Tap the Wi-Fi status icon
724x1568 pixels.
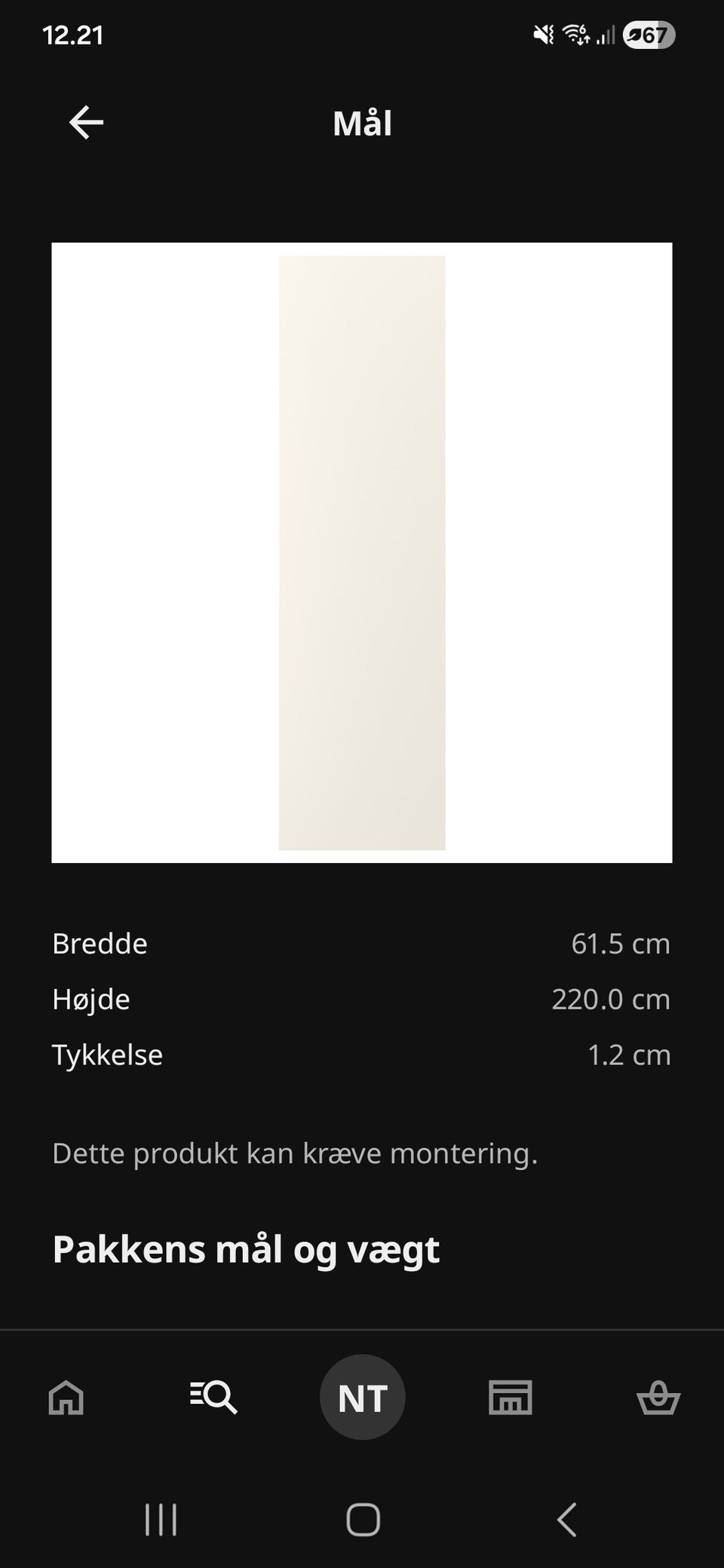[x=575, y=33]
